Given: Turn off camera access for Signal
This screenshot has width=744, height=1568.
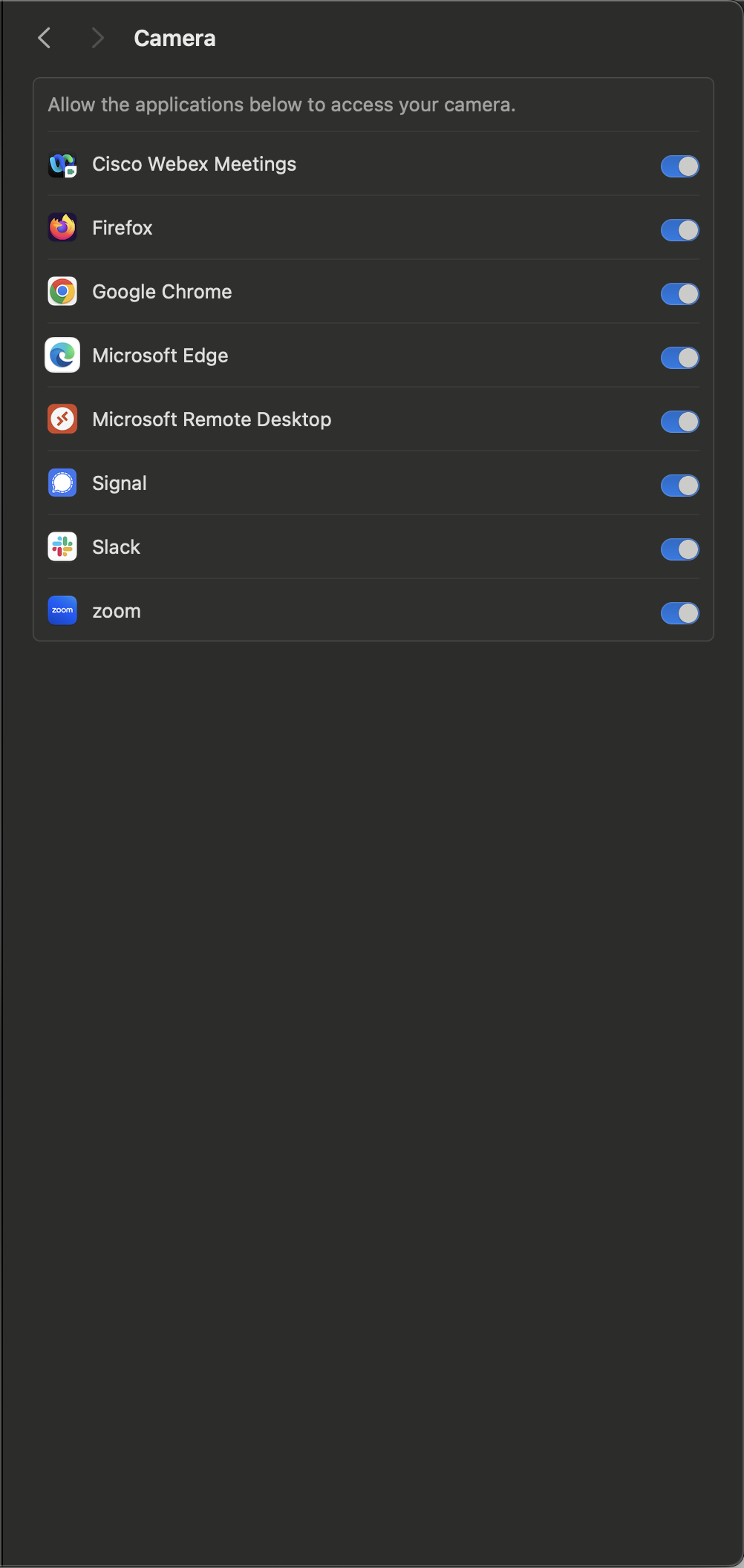Looking at the screenshot, I should (679, 486).
